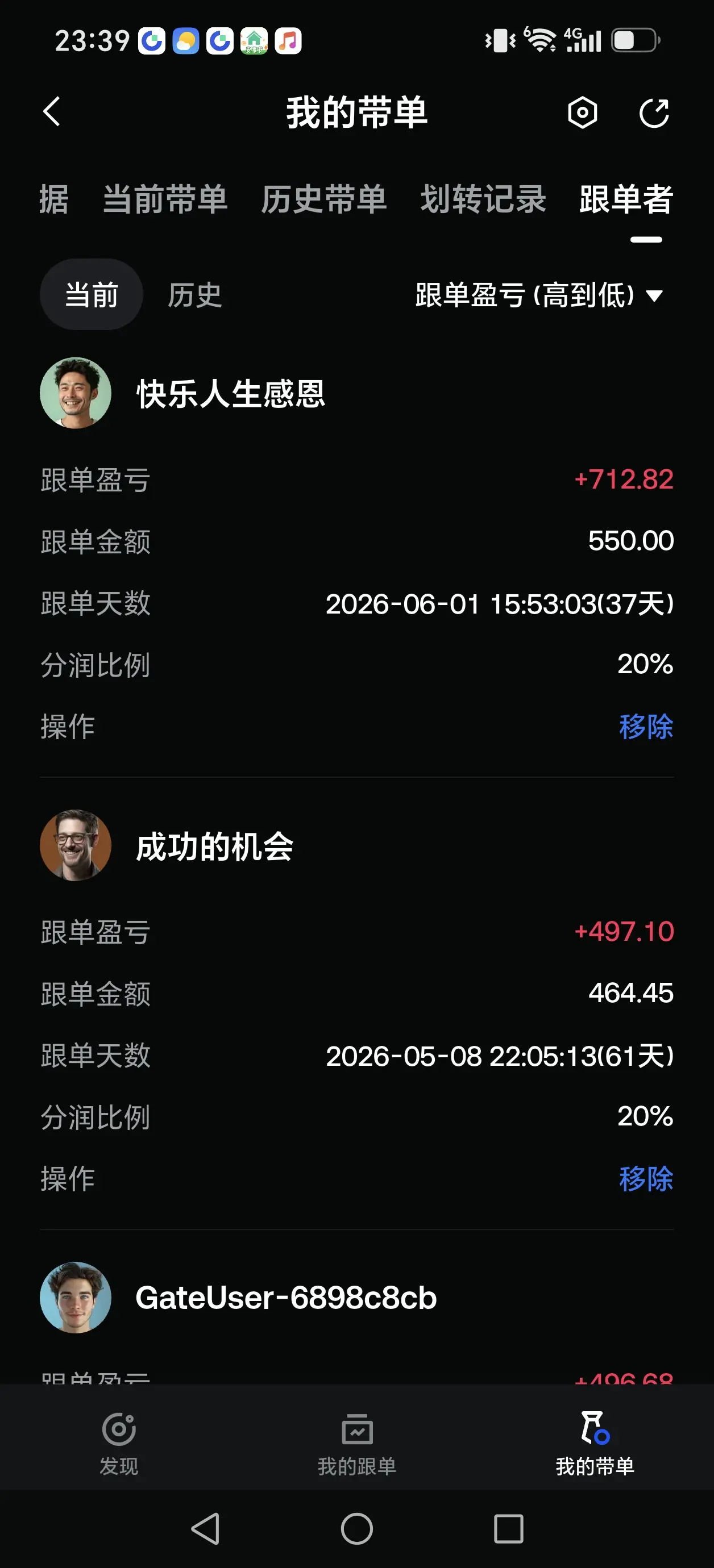This screenshot has width=714, height=1568.
Task: Open system recent apps
Action: (x=509, y=1528)
